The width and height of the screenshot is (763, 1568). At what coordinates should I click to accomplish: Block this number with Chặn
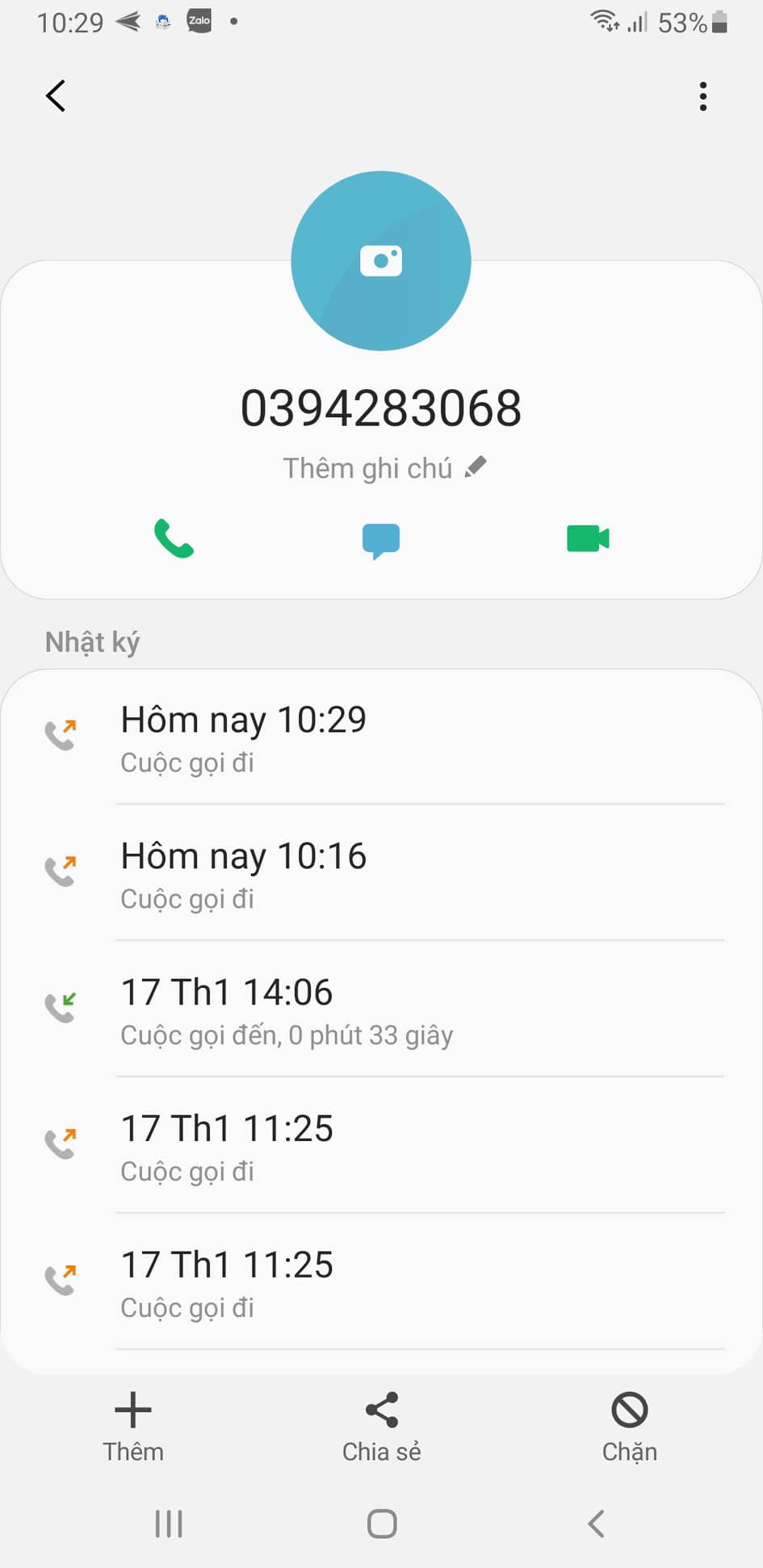click(x=630, y=1427)
